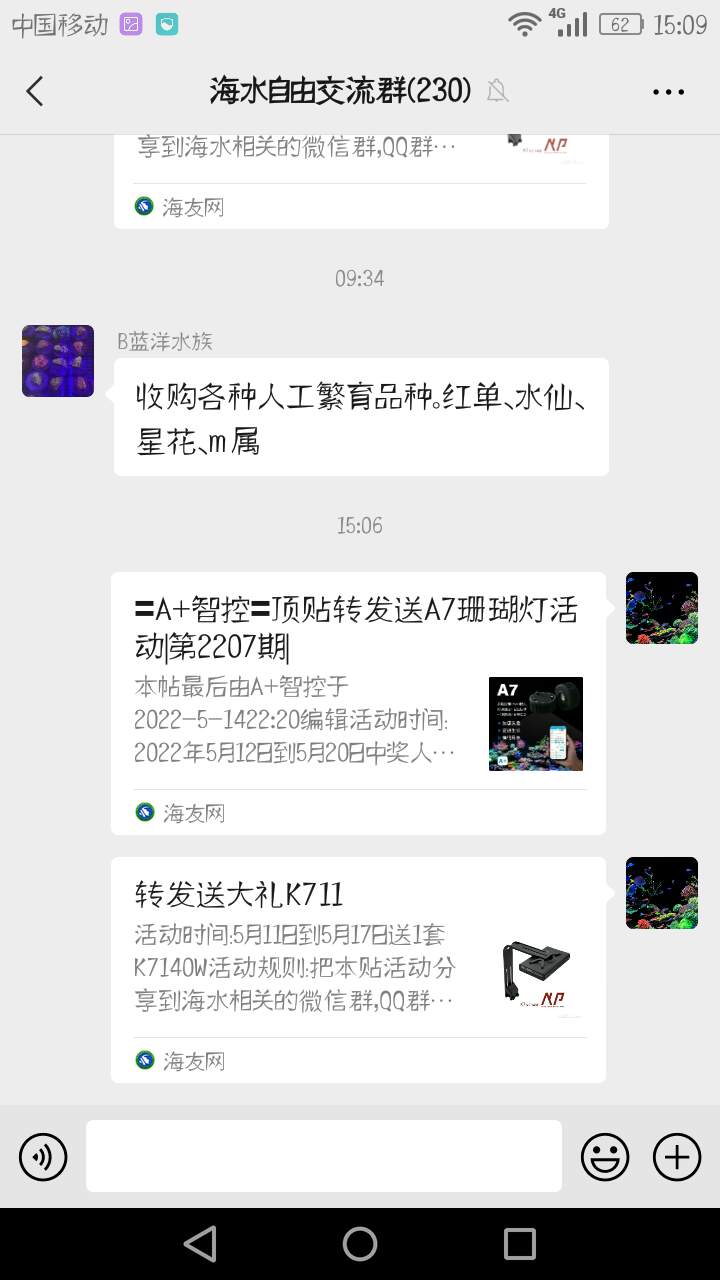Go back from the group chat
Screen dimensions: 720x1280
[x=35, y=91]
